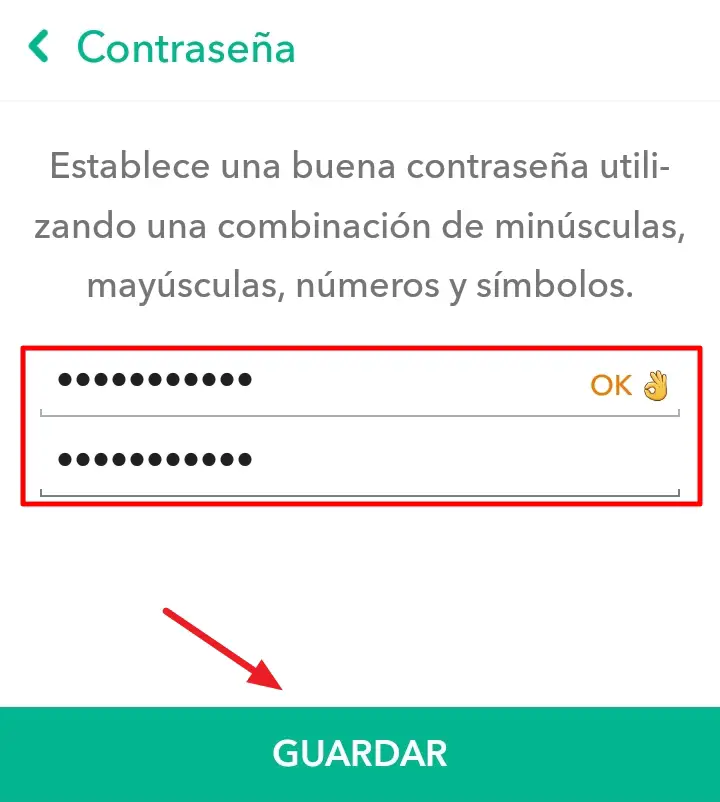Image resolution: width=720 pixels, height=802 pixels.
Task: Focus the second password confirmation field
Action: tap(300, 461)
